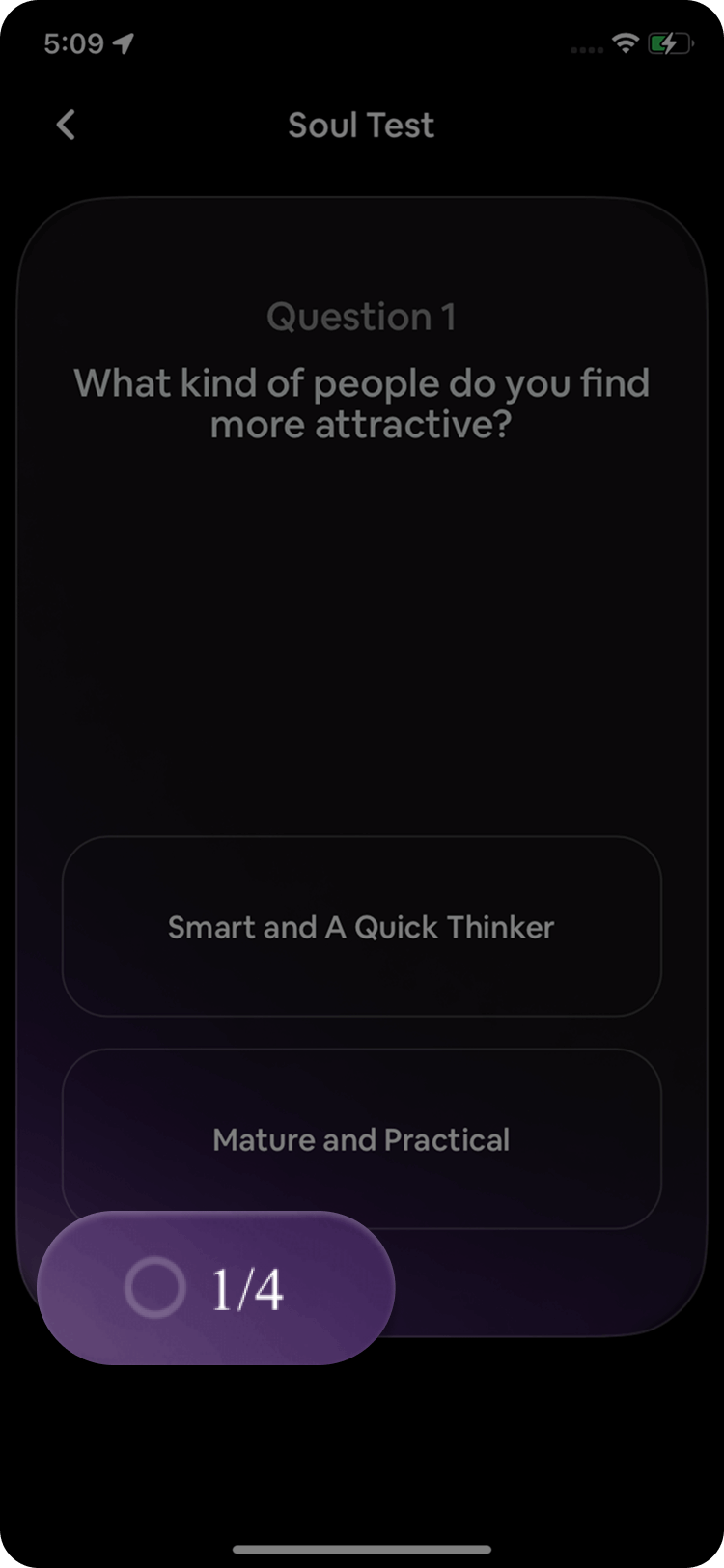This screenshot has width=724, height=1568.
Task: Tap the location arrow icon in status bar
Action: tap(120, 42)
